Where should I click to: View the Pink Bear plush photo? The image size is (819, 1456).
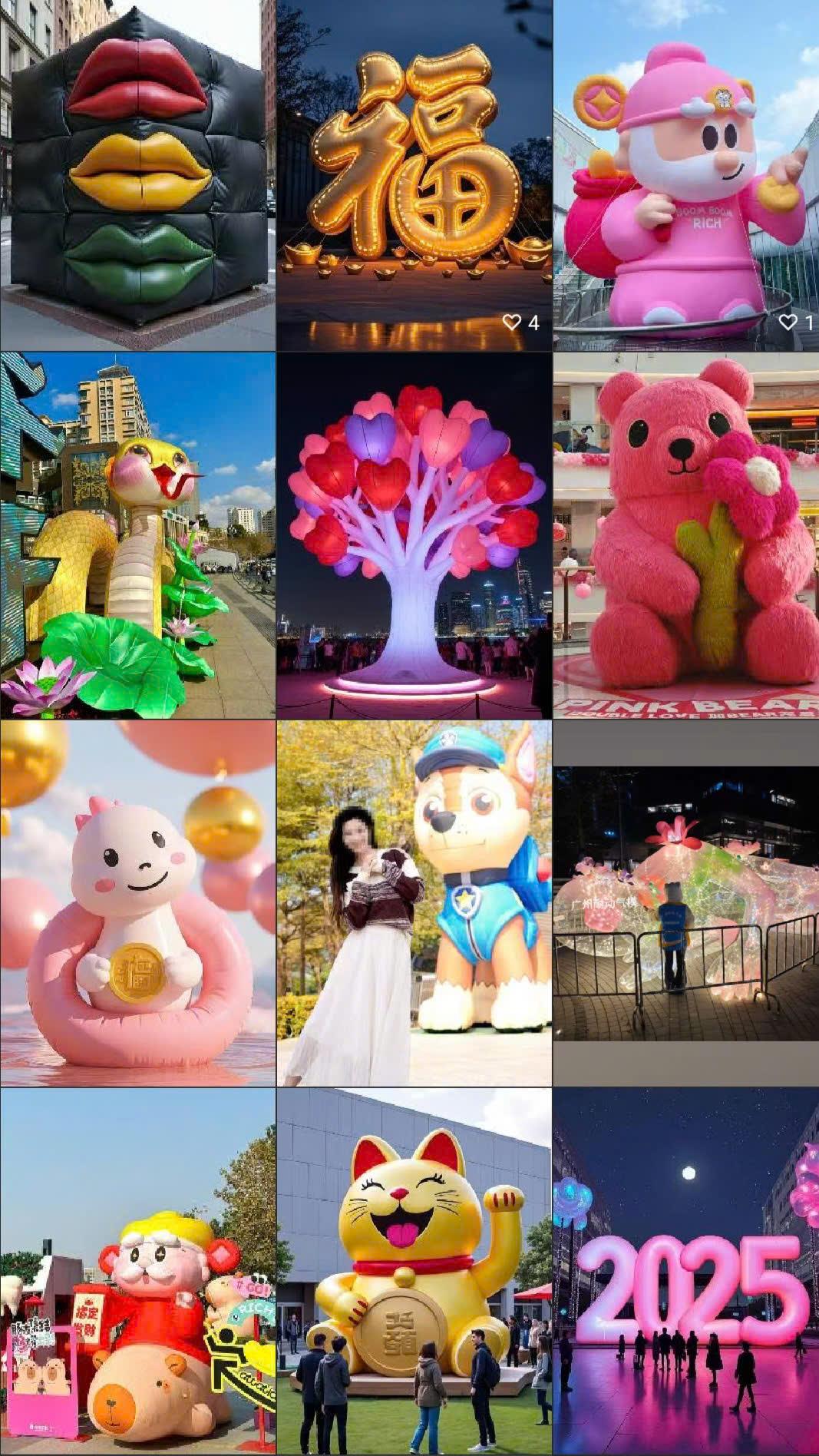coord(685,535)
